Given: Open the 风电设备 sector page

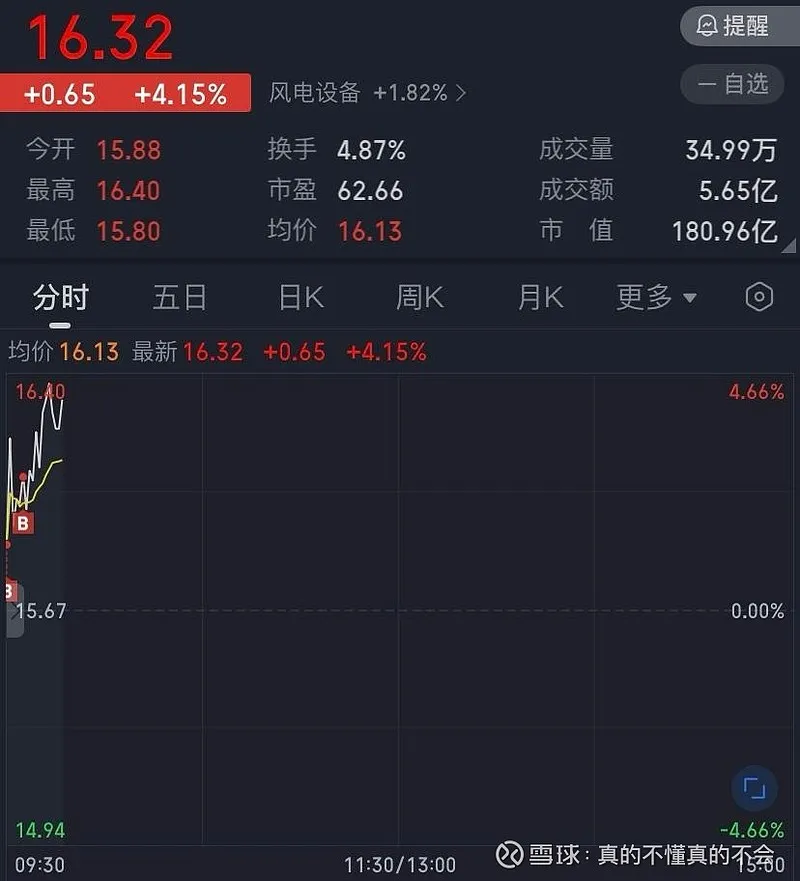Looking at the screenshot, I should (366, 94).
